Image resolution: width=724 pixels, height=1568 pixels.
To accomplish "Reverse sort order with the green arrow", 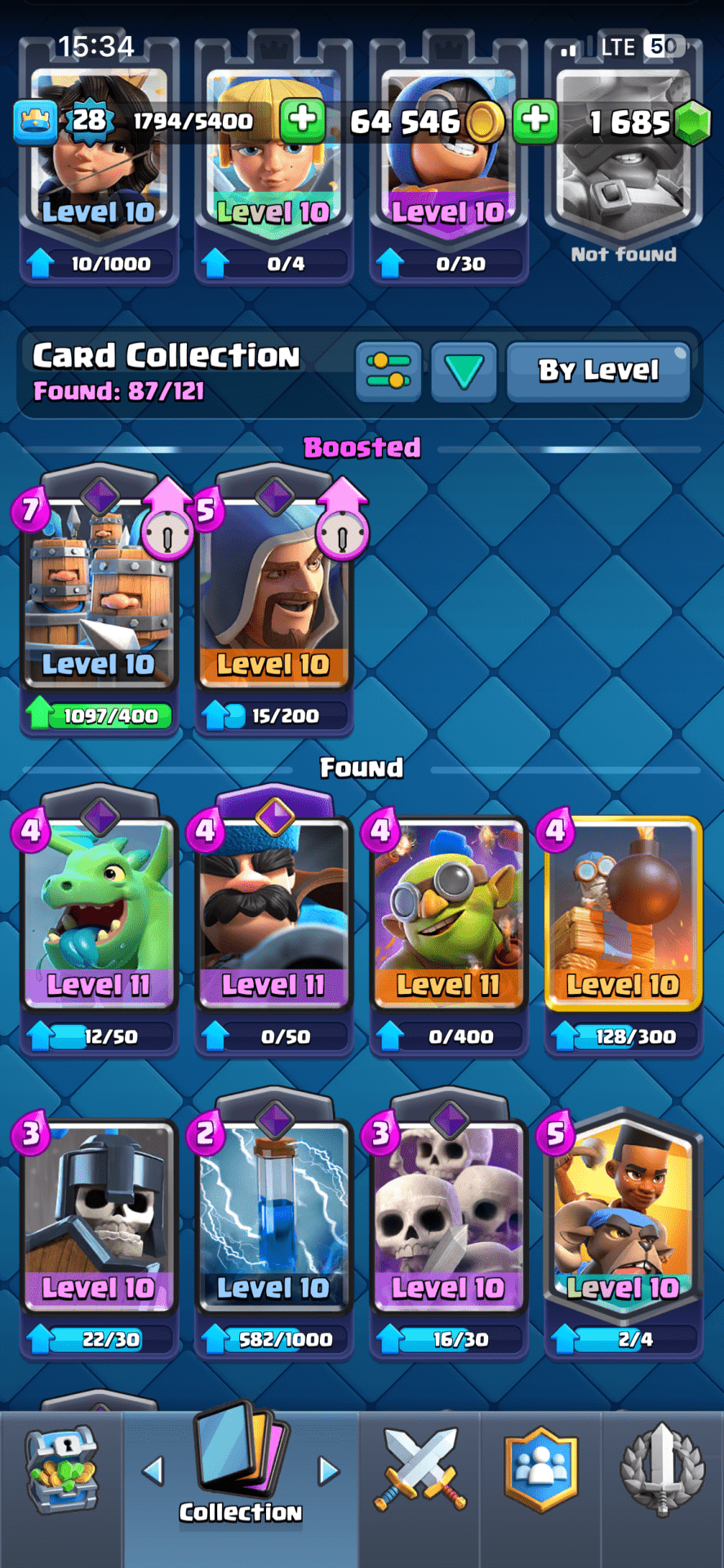I will pyautogui.click(x=464, y=372).
